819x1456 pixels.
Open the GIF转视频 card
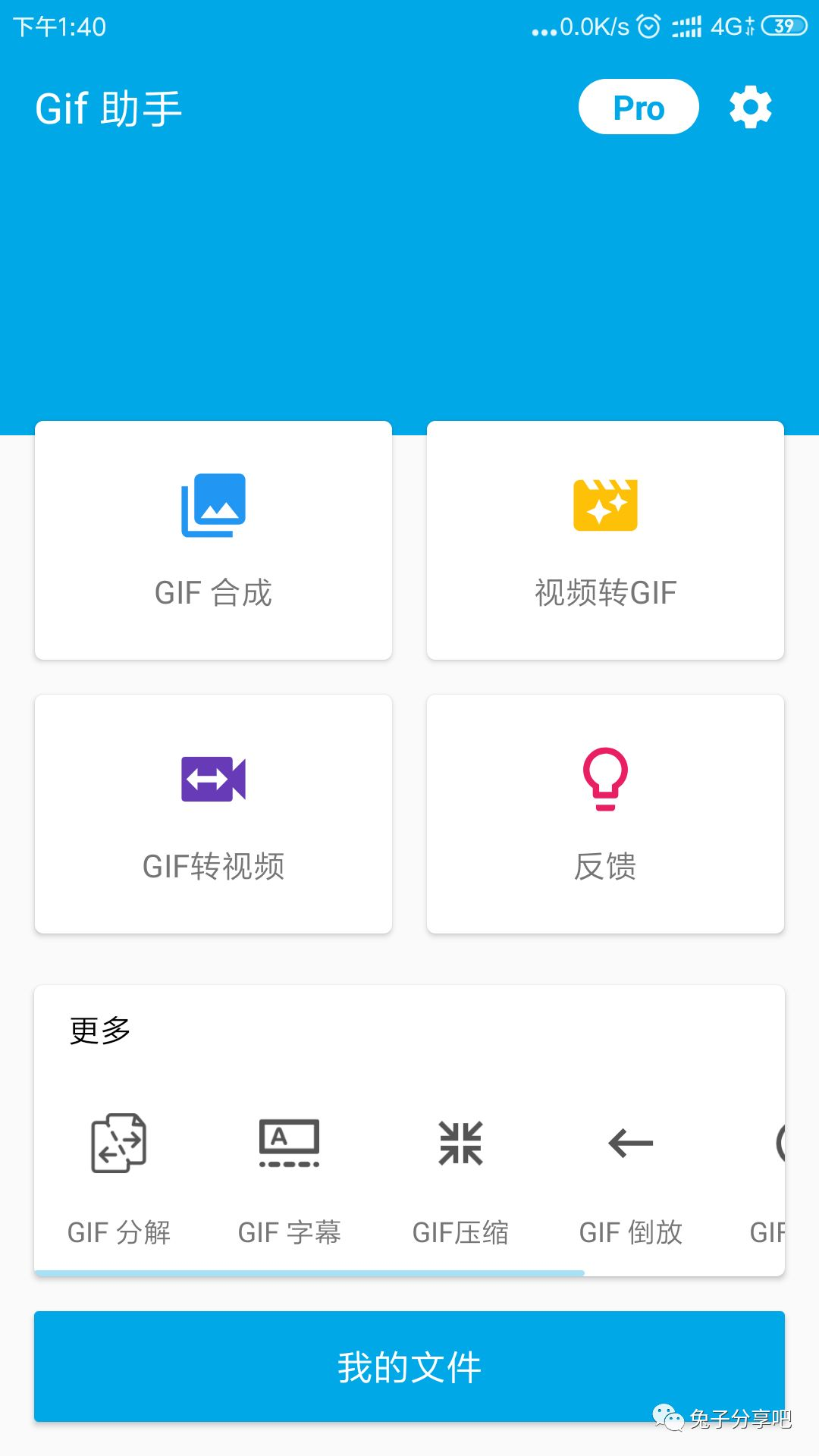click(x=213, y=814)
